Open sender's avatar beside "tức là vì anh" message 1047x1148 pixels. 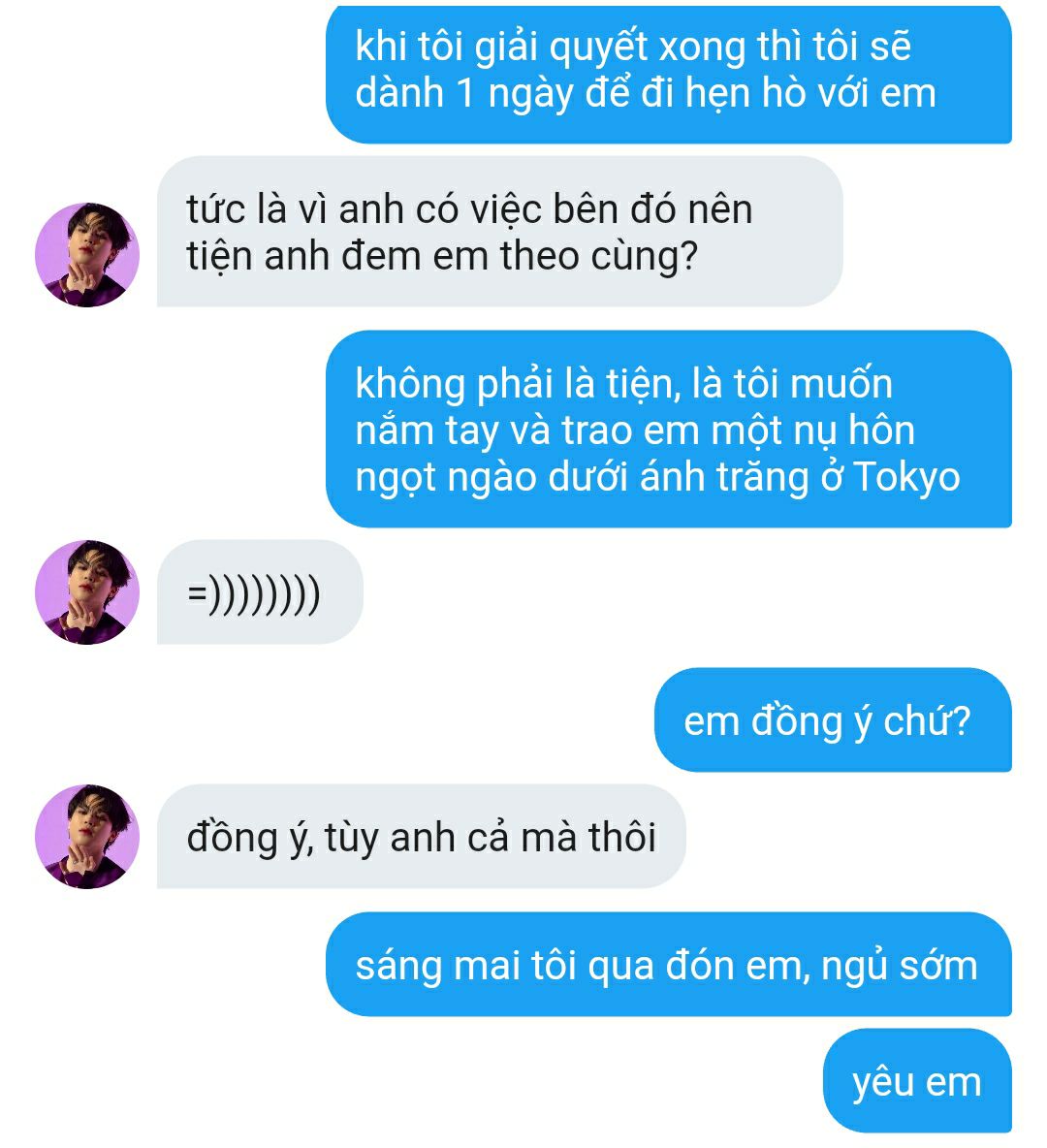[x=87, y=255]
